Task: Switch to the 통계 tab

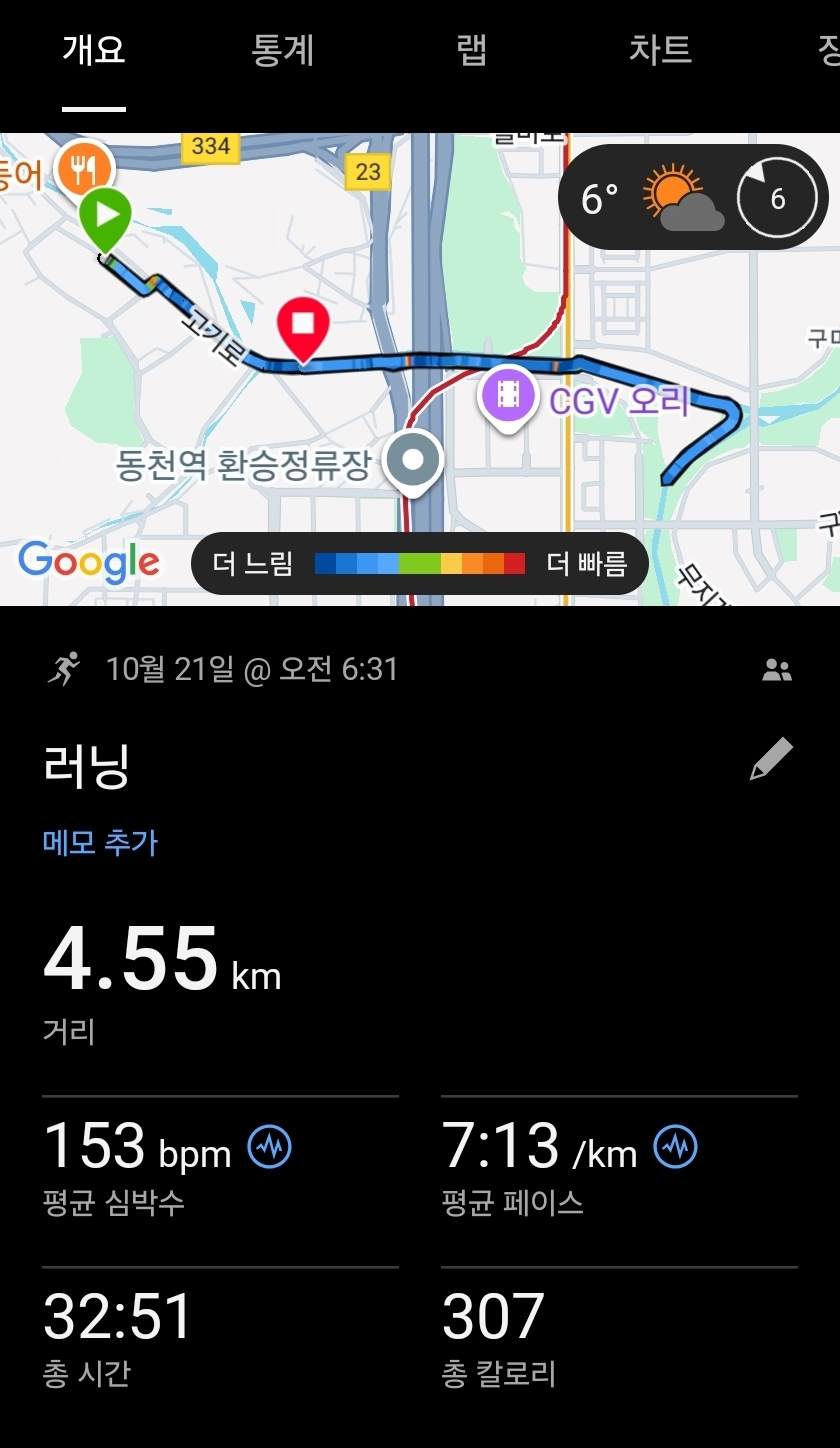Action: [283, 50]
